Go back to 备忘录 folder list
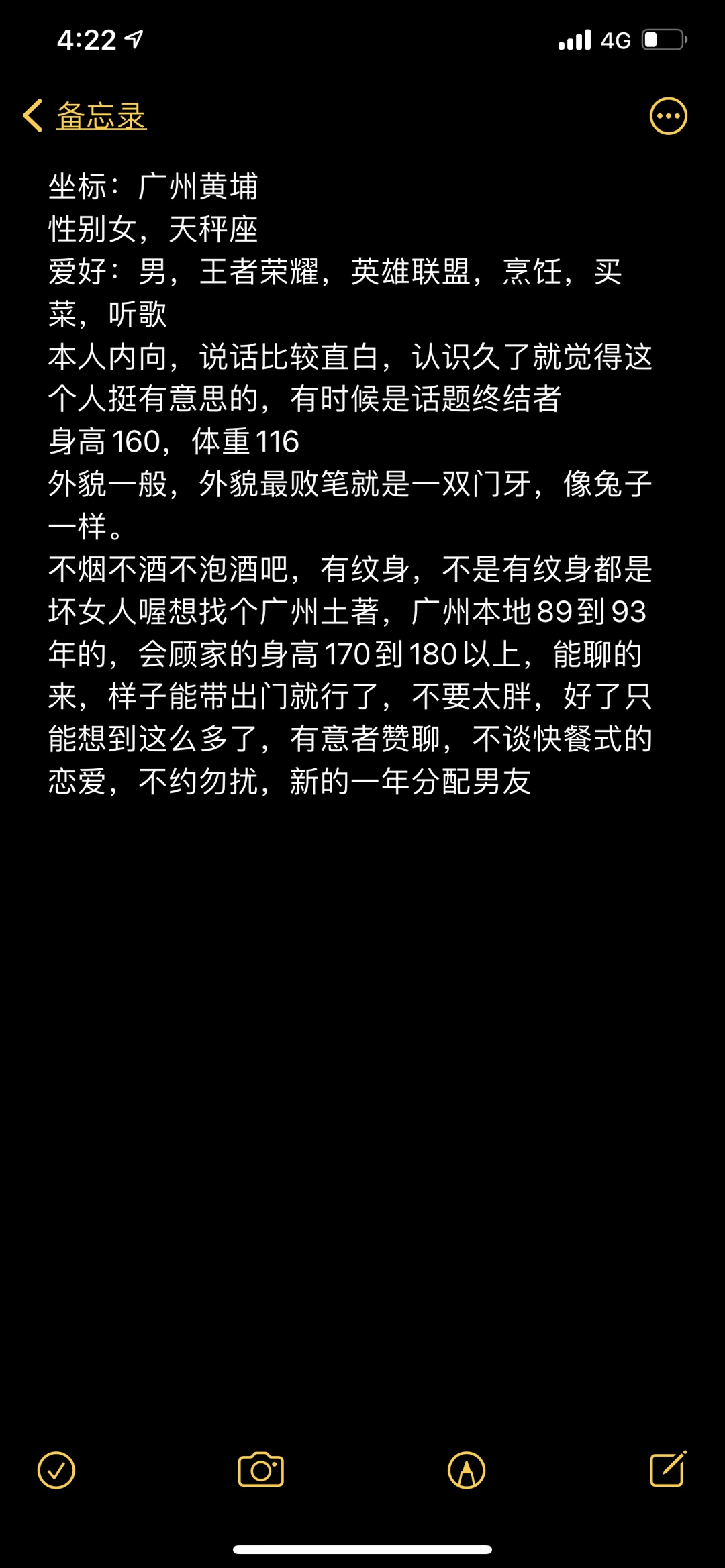 point(85,116)
